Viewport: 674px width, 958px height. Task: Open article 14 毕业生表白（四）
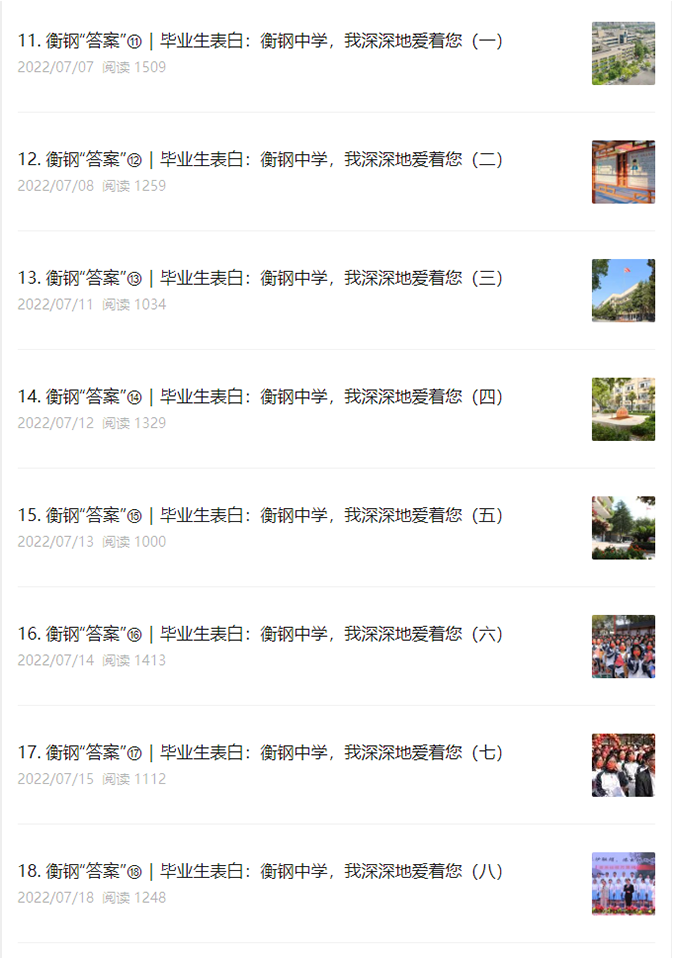tap(260, 397)
